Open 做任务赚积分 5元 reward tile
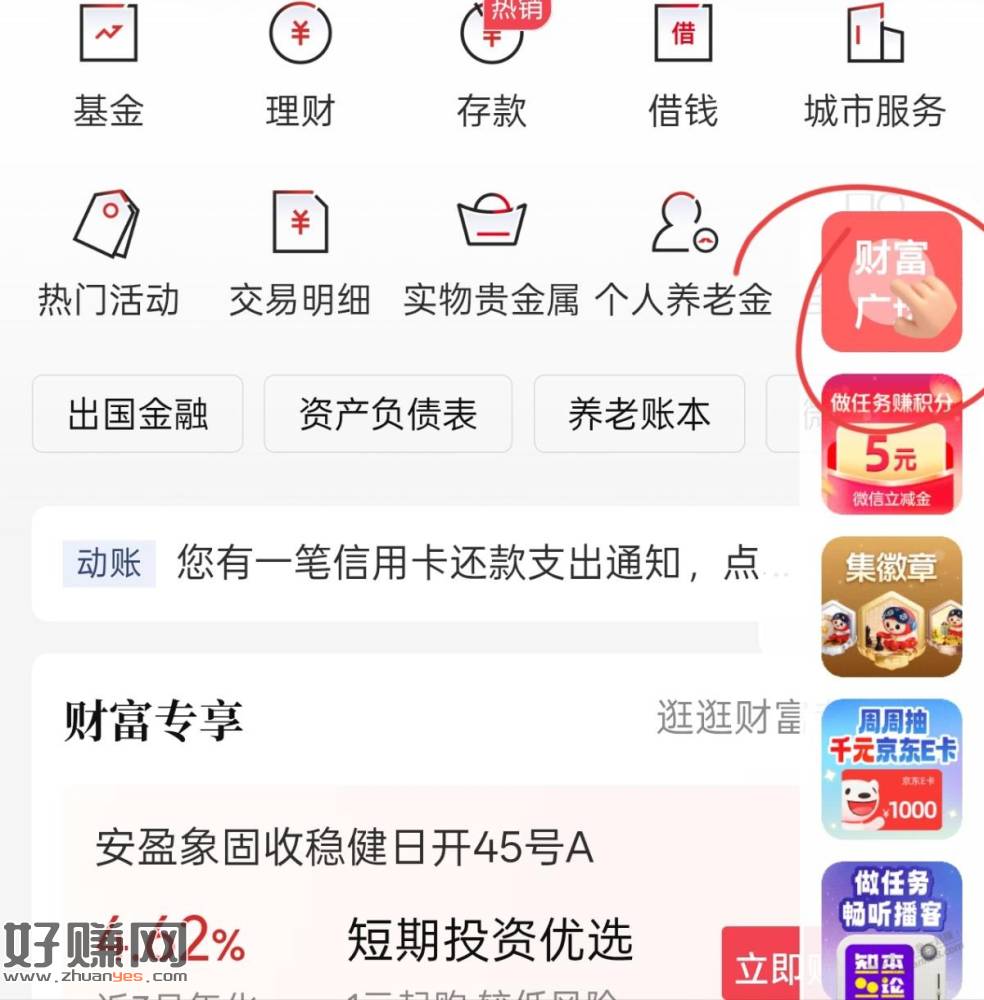984x1000 pixels. click(x=890, y=445)
